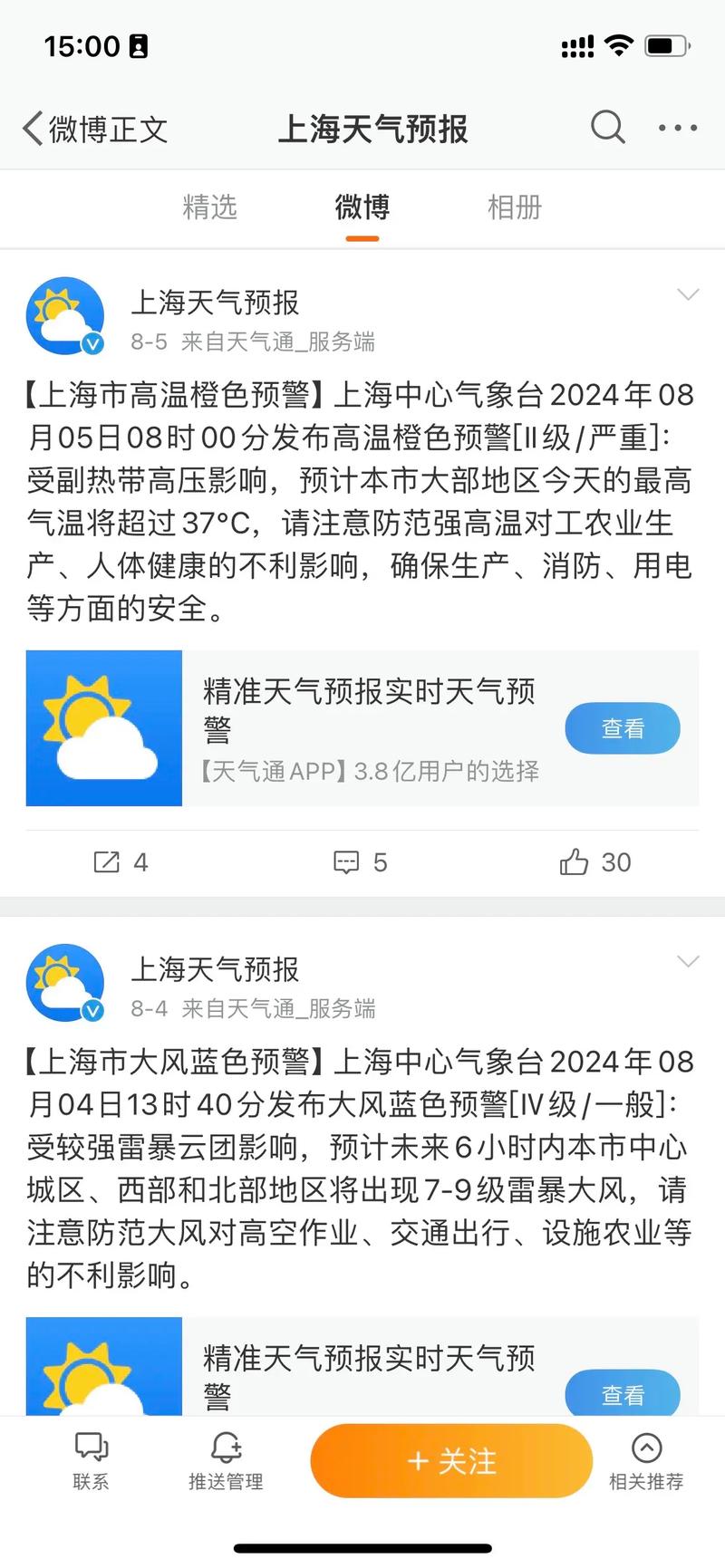This screenshot has height=1568, width=725.
Task: Open comments via the comment bubble icon
Action: tap(347, 861)
